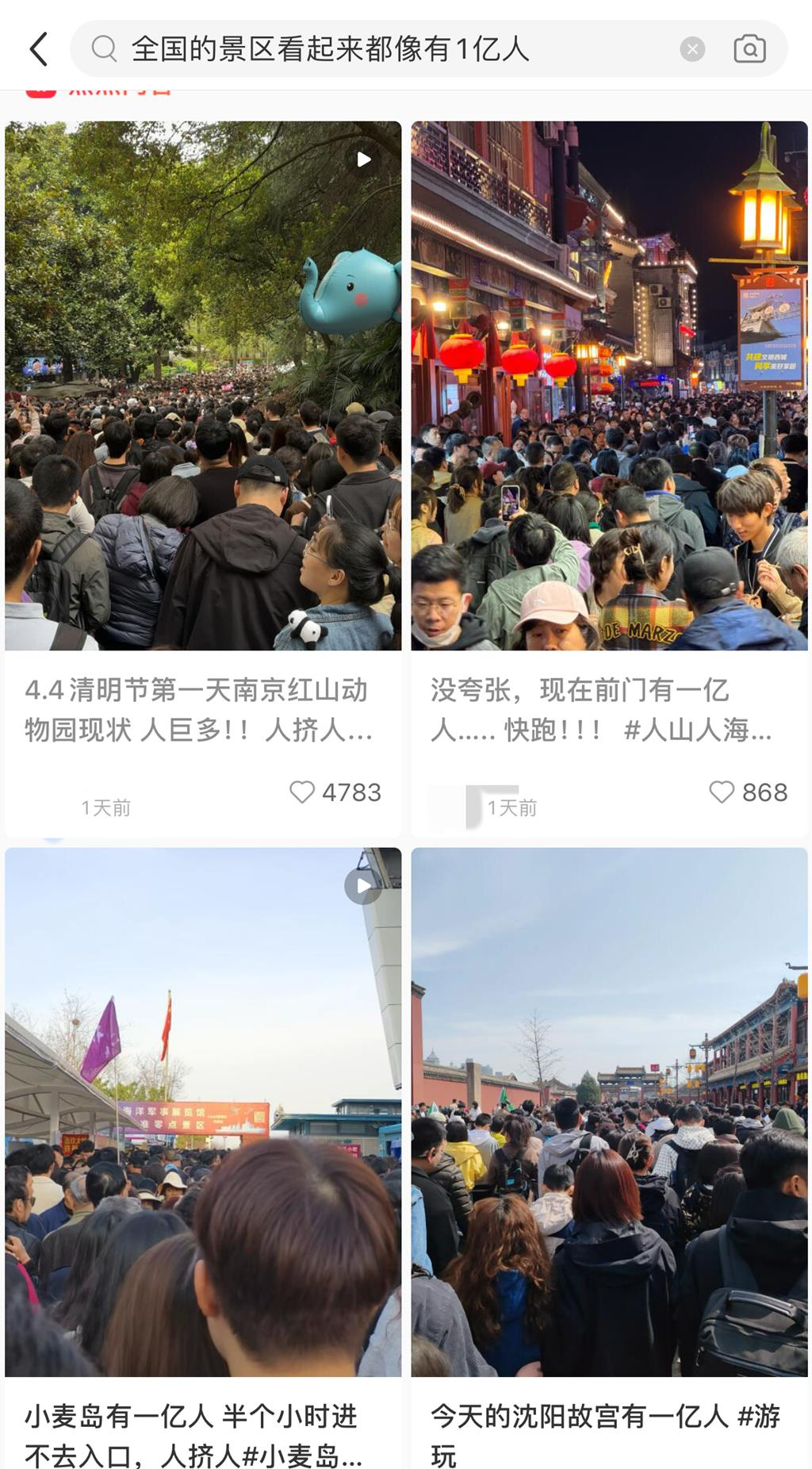Image resolution: width=812 pixels, height=1469 pixels.
Task: Open the 南京红山动物园 Qingming crowd post
Action: pyautogui.click(x=203, y=385)
